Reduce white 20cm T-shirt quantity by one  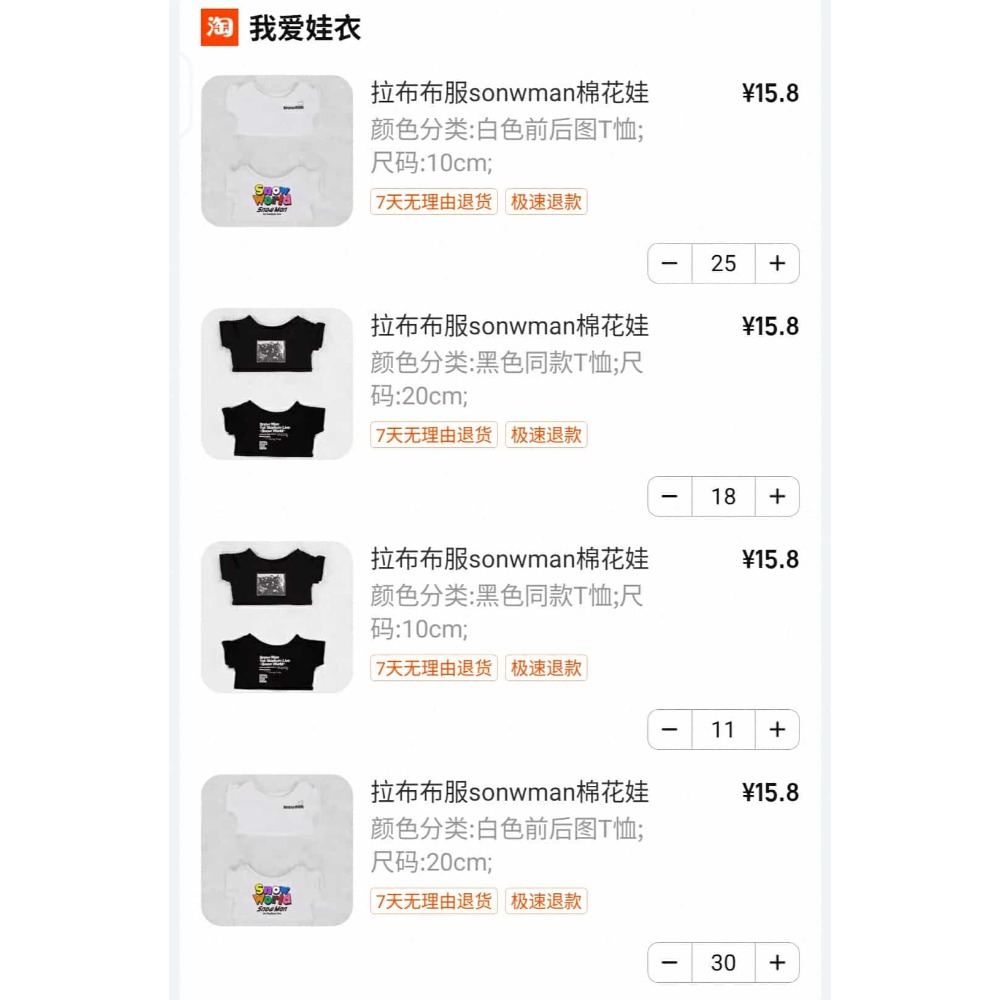point(670,963)
